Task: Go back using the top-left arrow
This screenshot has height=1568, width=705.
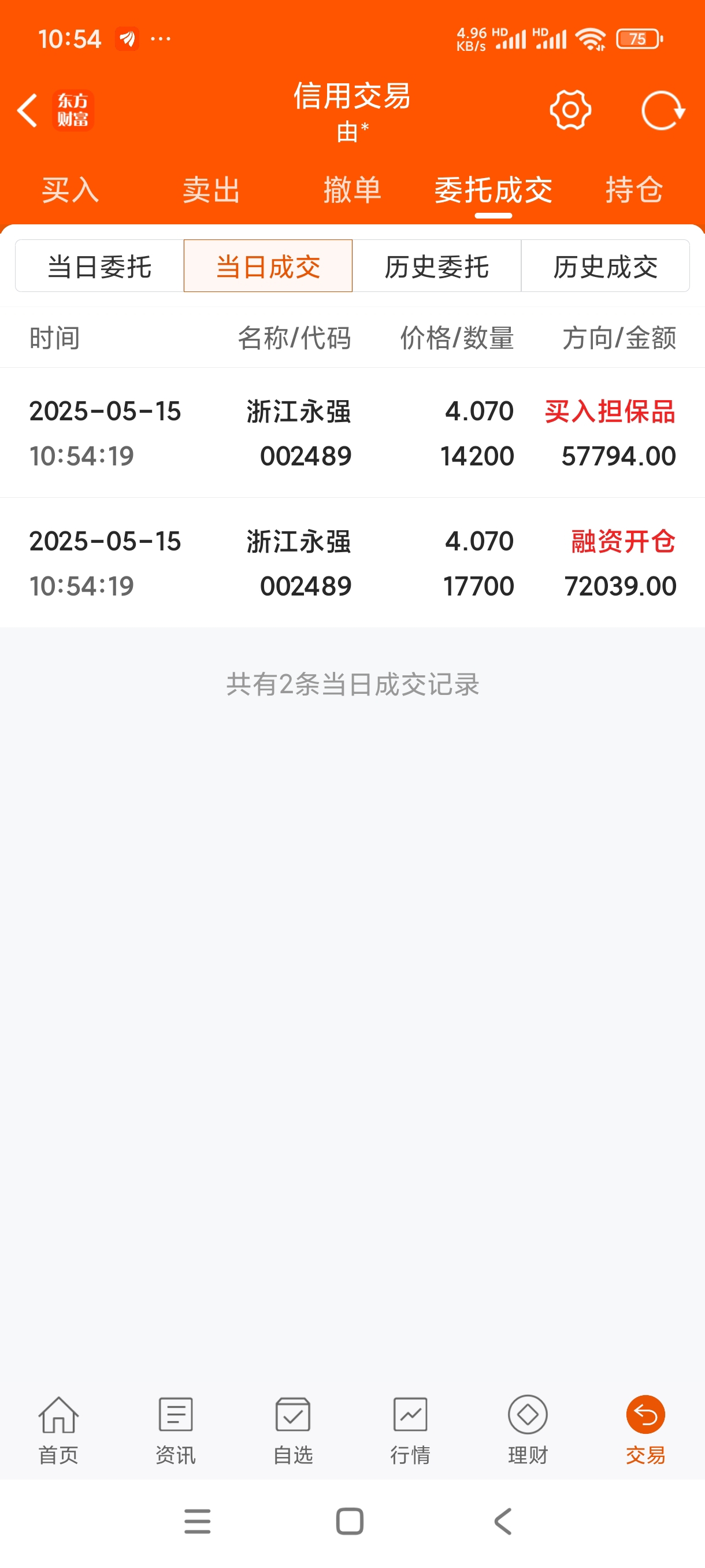Action: tap(27, 110)
